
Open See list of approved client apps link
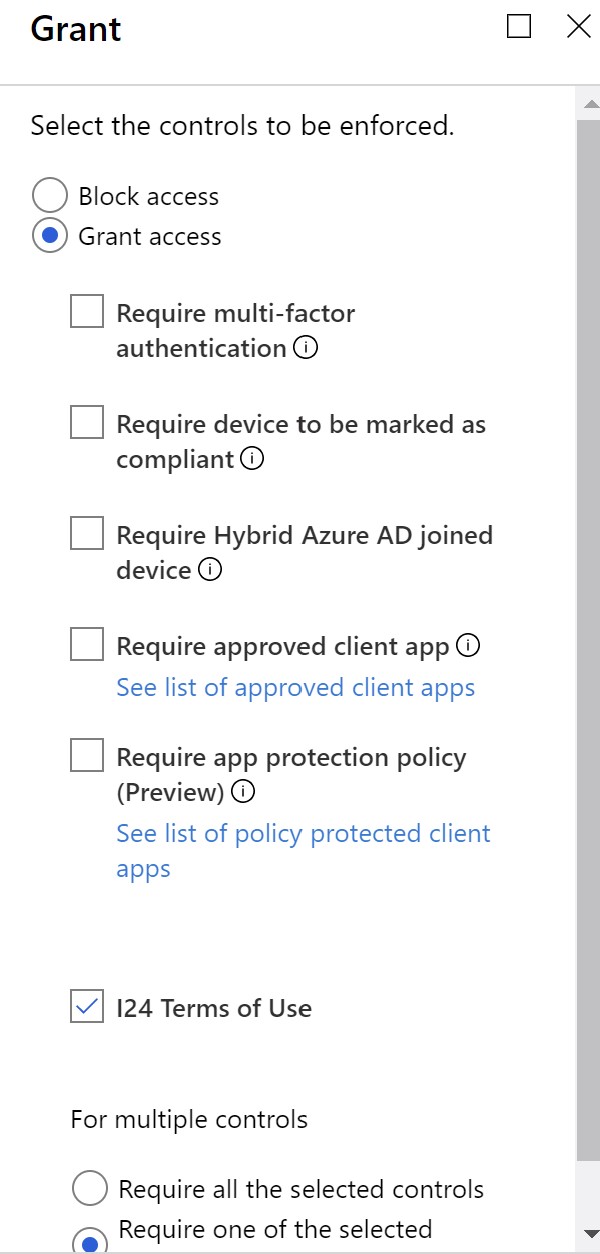295,688
